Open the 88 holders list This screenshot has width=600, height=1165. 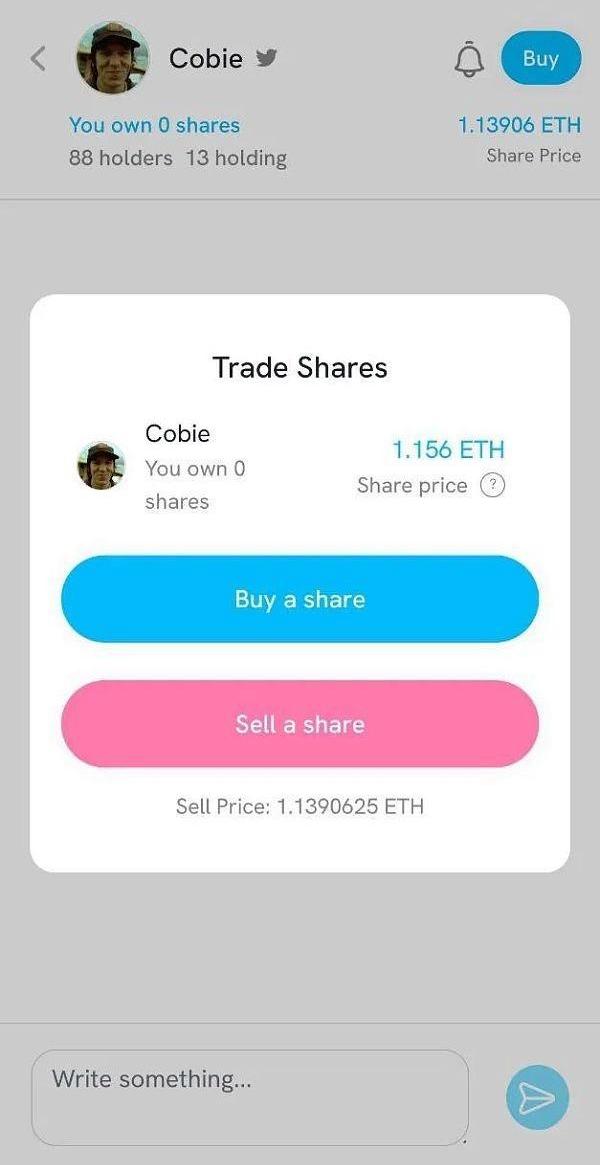point(121,158)
